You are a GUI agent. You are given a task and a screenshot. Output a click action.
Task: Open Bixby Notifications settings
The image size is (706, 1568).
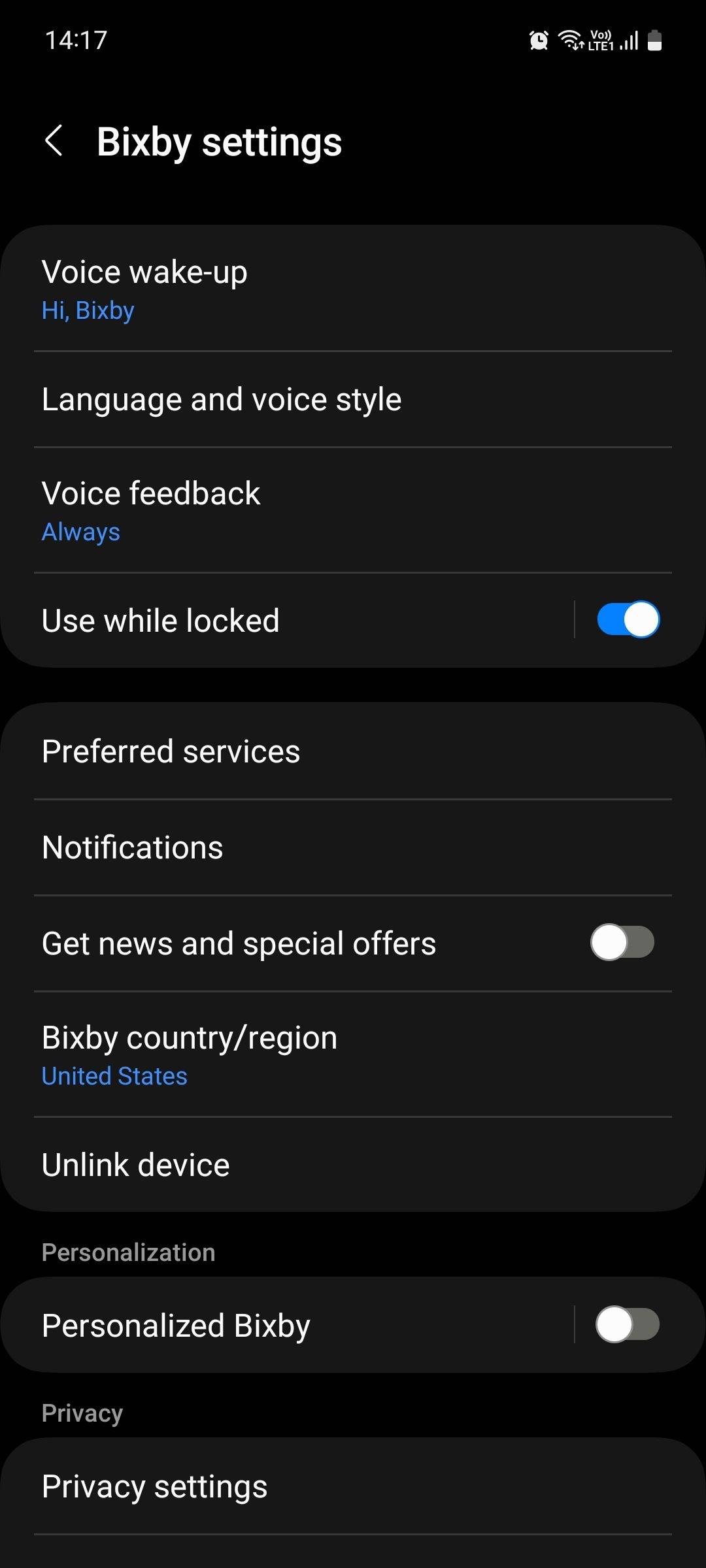pyautogui.click(x=353, y=847)
